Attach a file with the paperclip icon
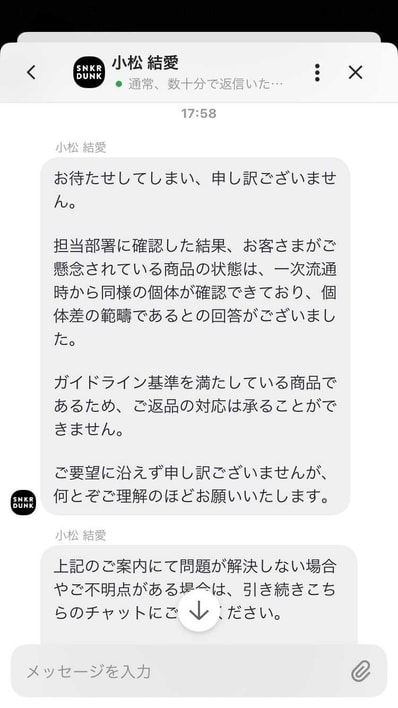Screen dimensions: 398x708 tap(361, 671)
